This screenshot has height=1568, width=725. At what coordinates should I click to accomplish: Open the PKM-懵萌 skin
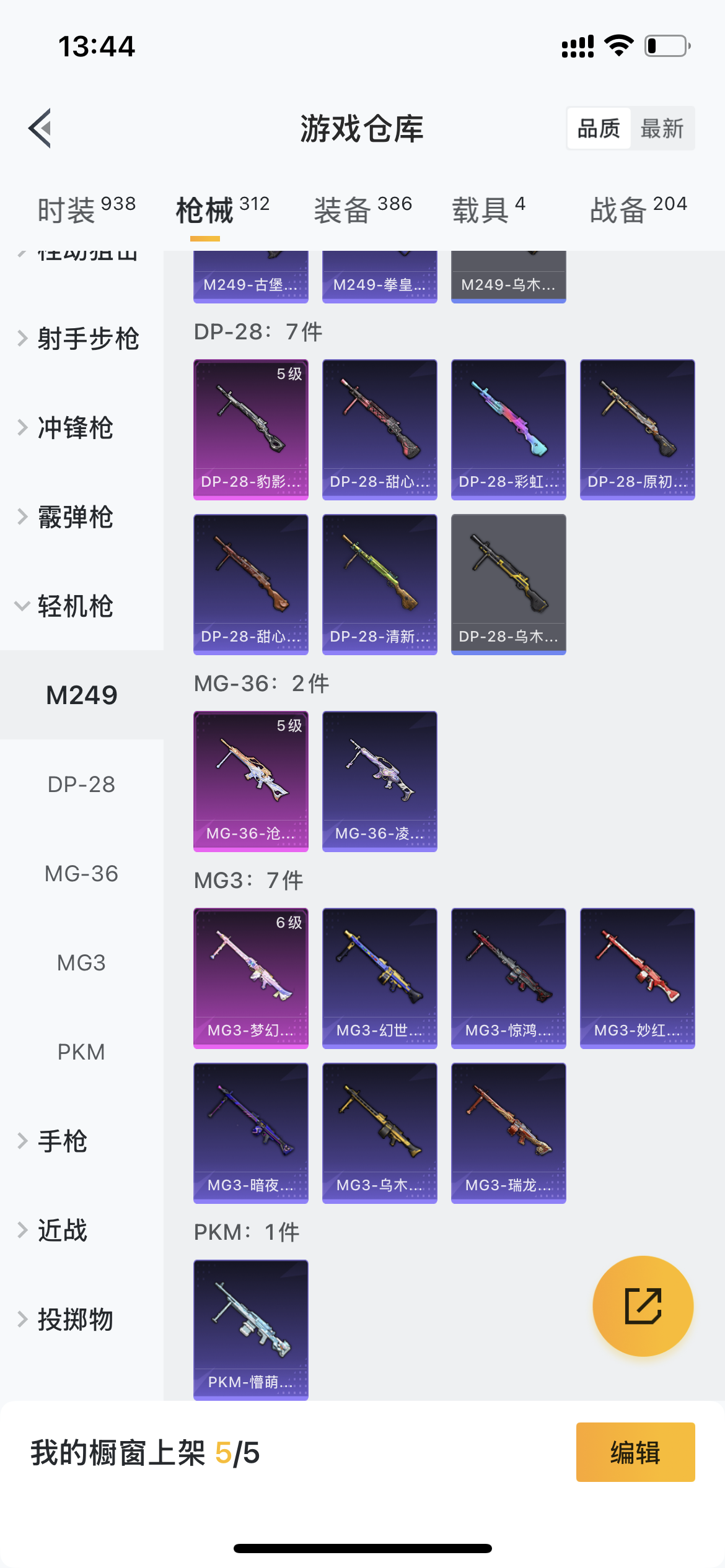coord(250,1330)
